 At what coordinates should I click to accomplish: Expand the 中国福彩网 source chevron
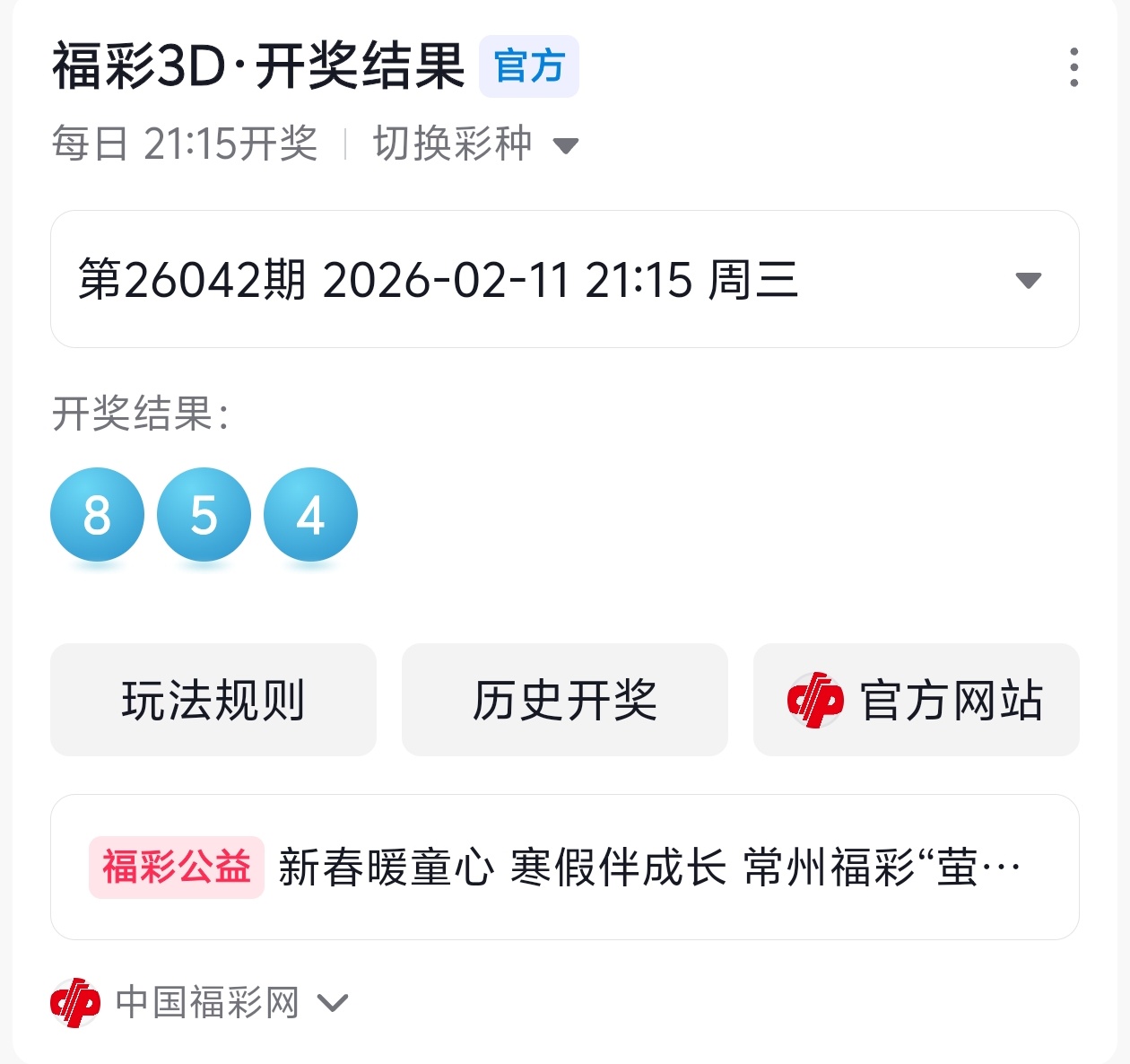(x=333, y=1002)
